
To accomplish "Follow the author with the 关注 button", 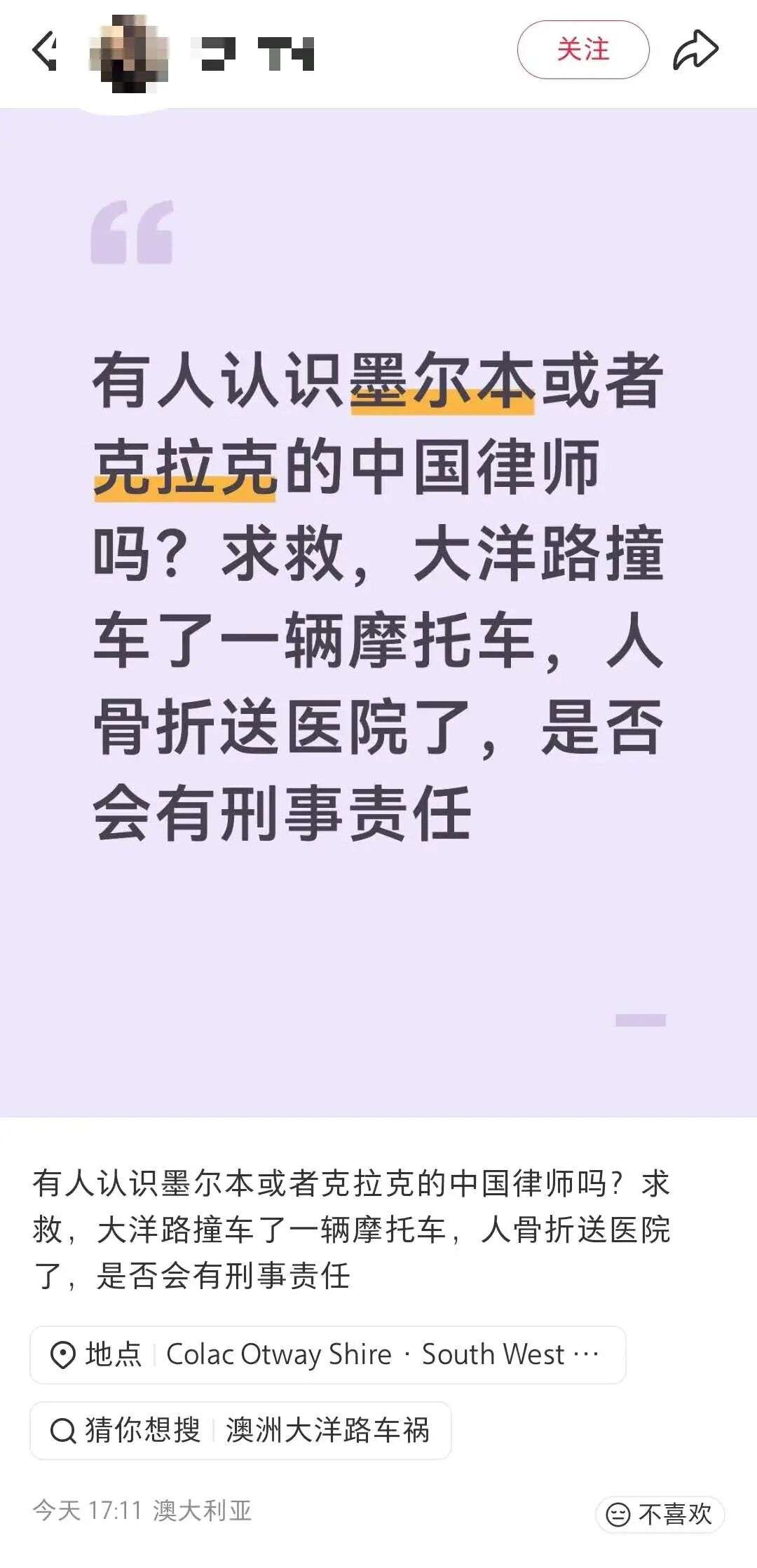I will 582,50.
